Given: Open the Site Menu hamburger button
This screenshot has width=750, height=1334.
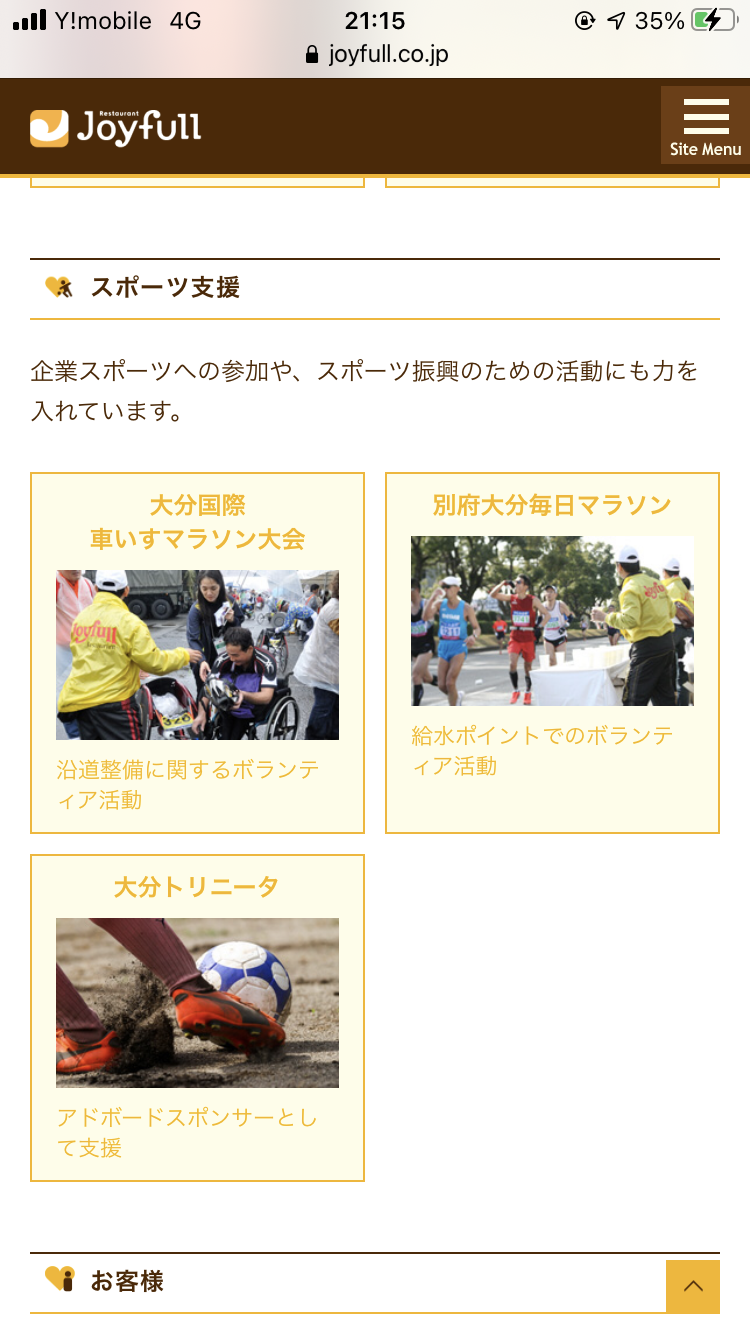Looking at the screenshot, I should [x=705, y=125].
